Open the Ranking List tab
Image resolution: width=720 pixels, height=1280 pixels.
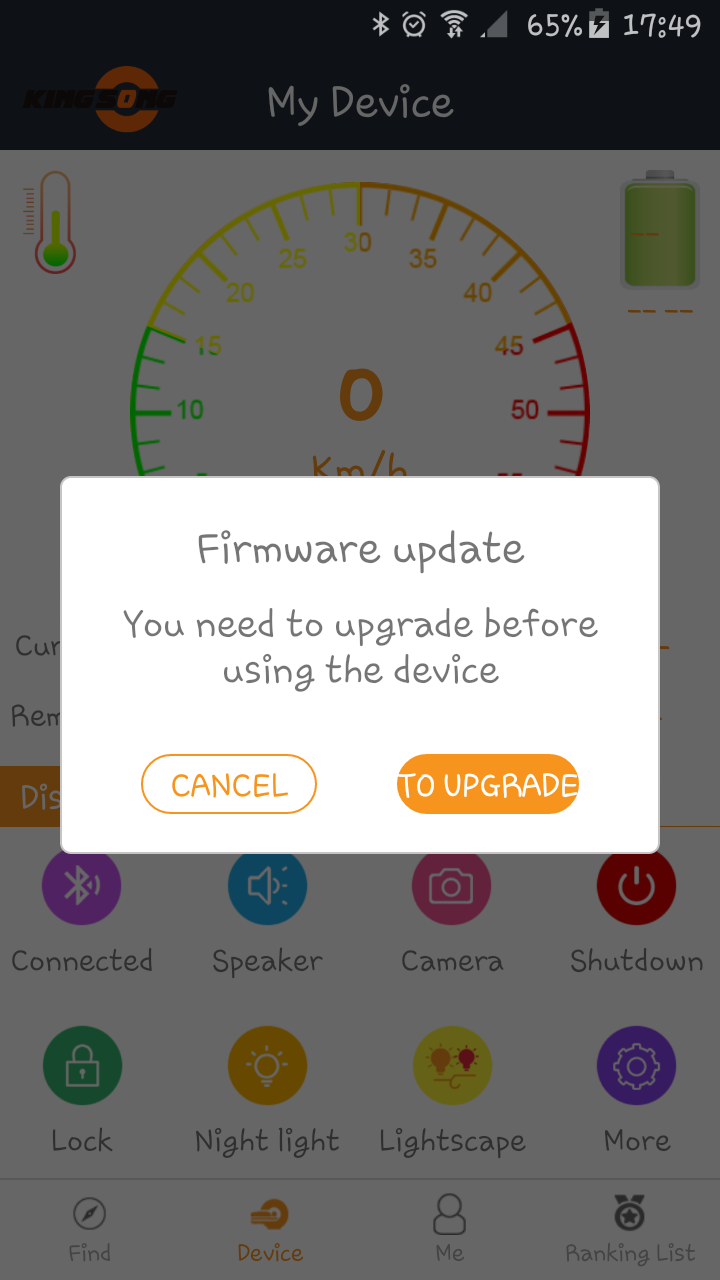pyautogui.click(x=630, y=1230)
